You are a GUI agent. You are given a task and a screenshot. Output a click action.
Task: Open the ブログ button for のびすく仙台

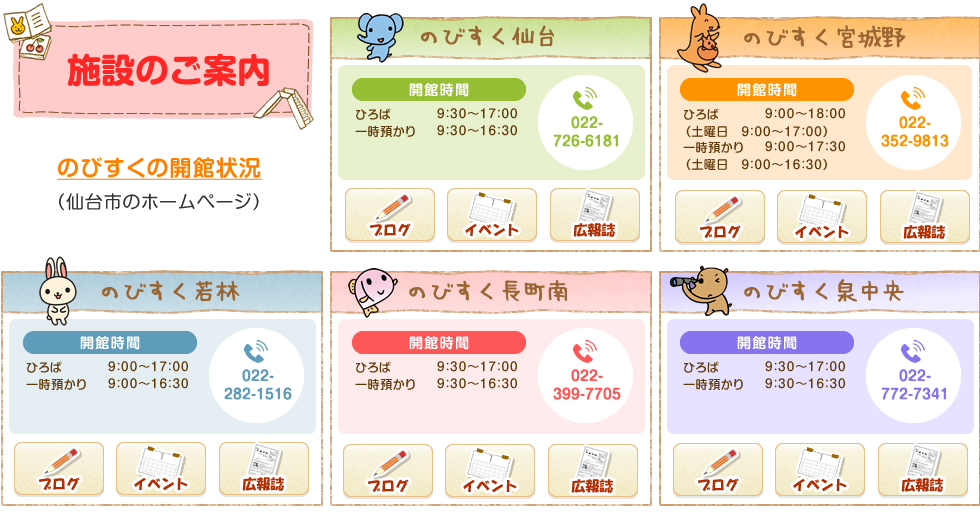[x=390, y=214]
